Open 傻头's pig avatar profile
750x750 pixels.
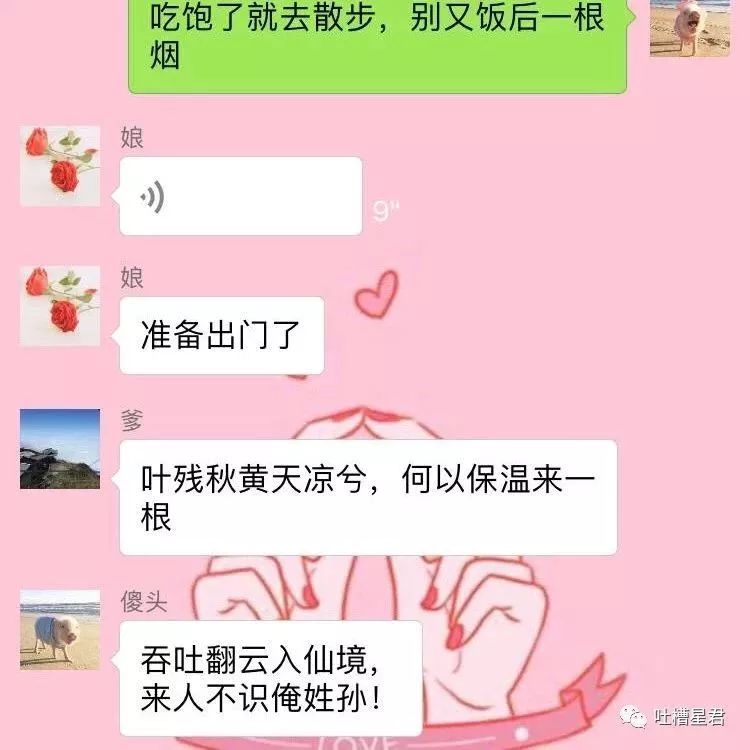point(60,630)
